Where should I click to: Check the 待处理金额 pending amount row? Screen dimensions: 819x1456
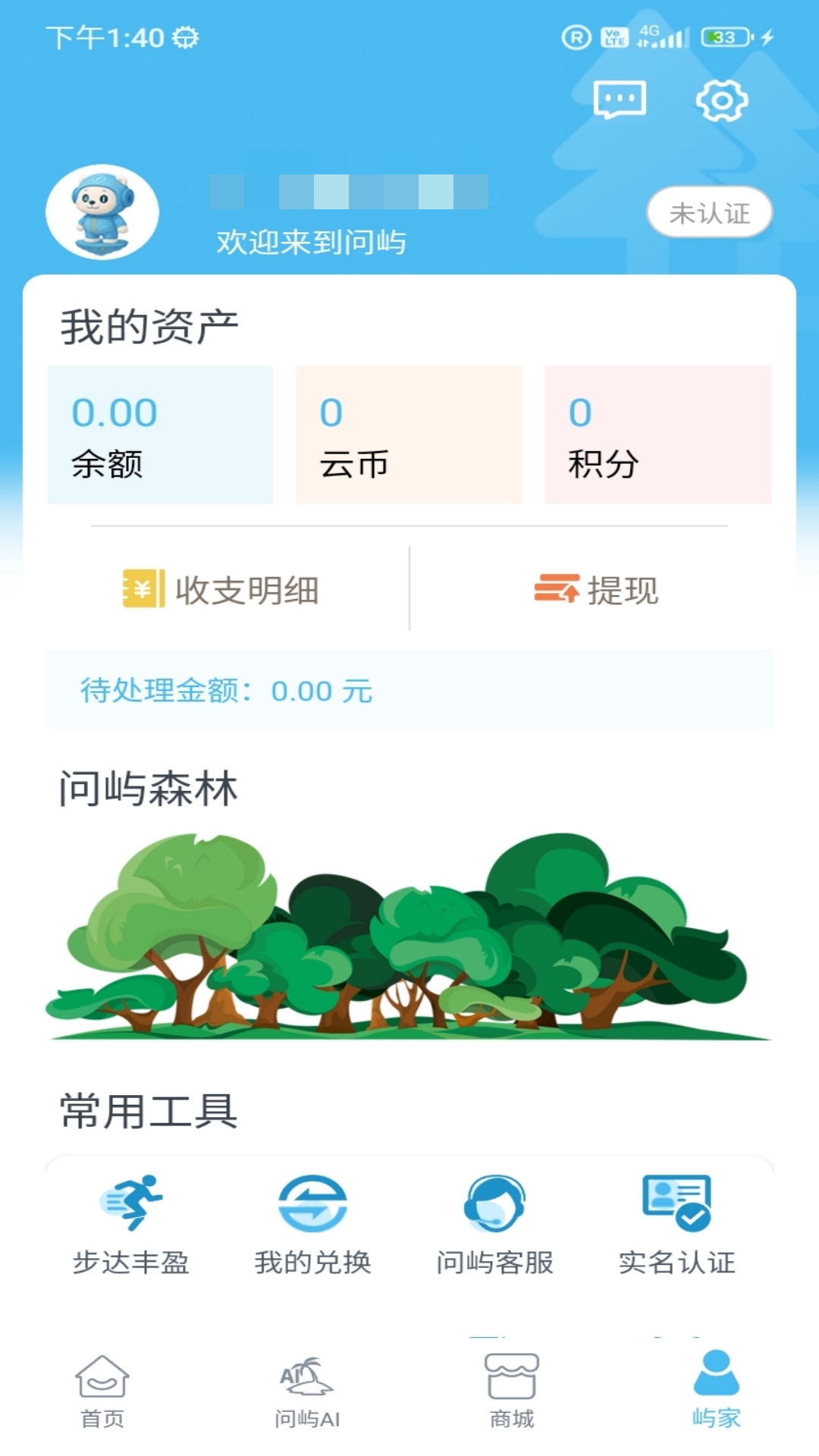(x=224, y=691)
